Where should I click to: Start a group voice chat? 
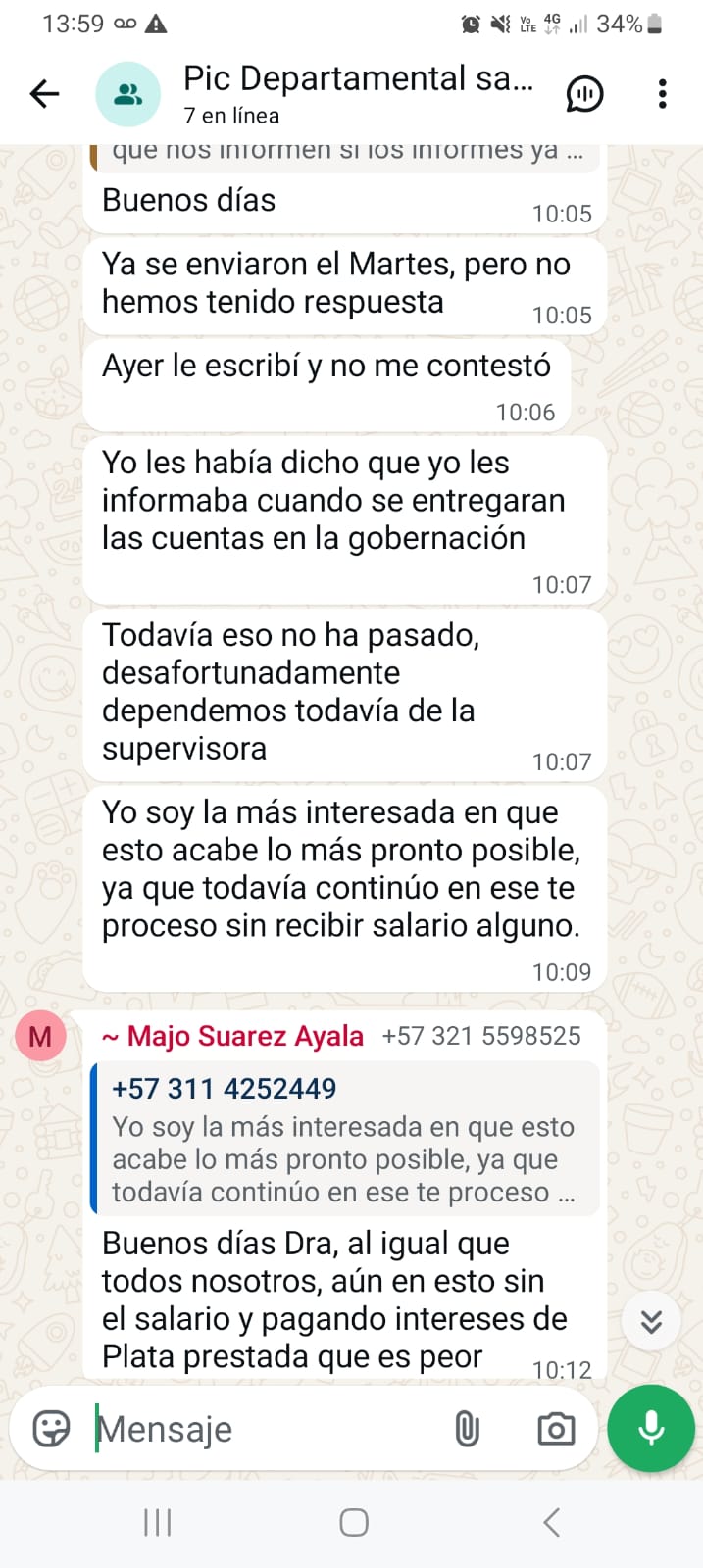584,94
